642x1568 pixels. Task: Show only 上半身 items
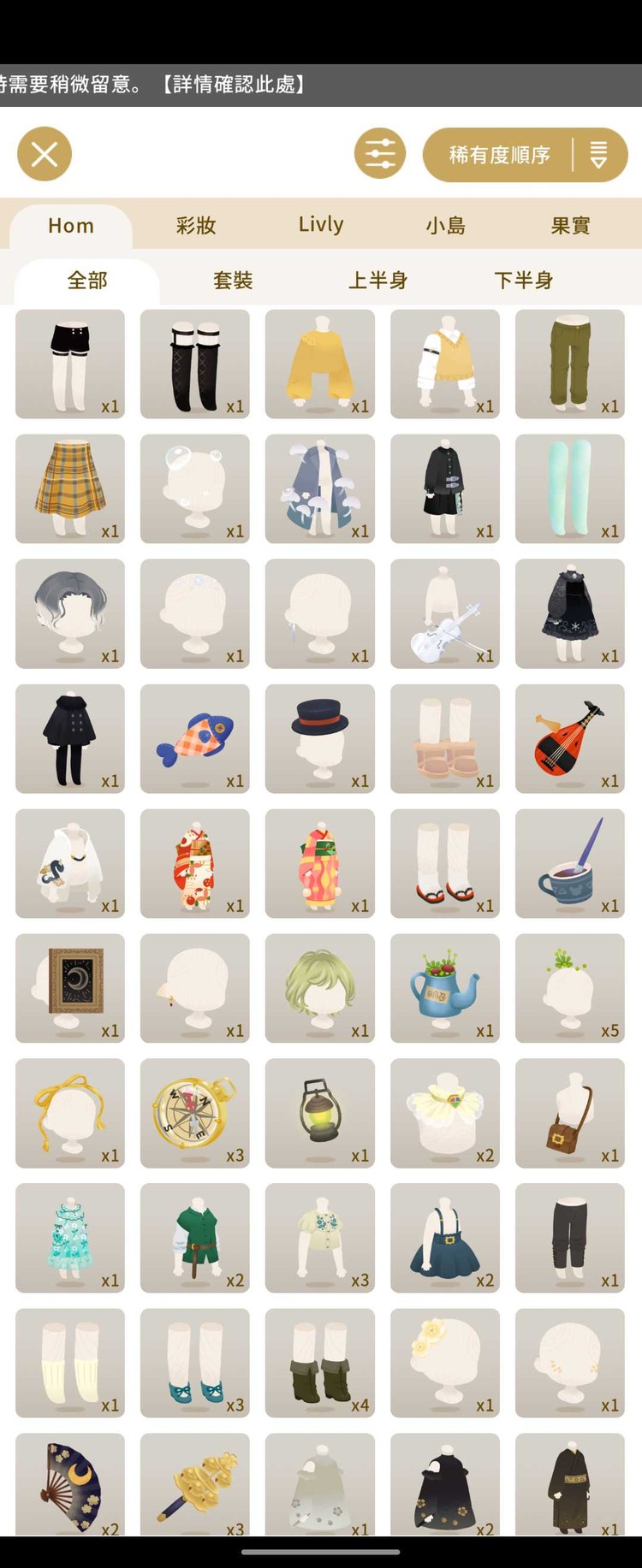click(x=377, y=281)
